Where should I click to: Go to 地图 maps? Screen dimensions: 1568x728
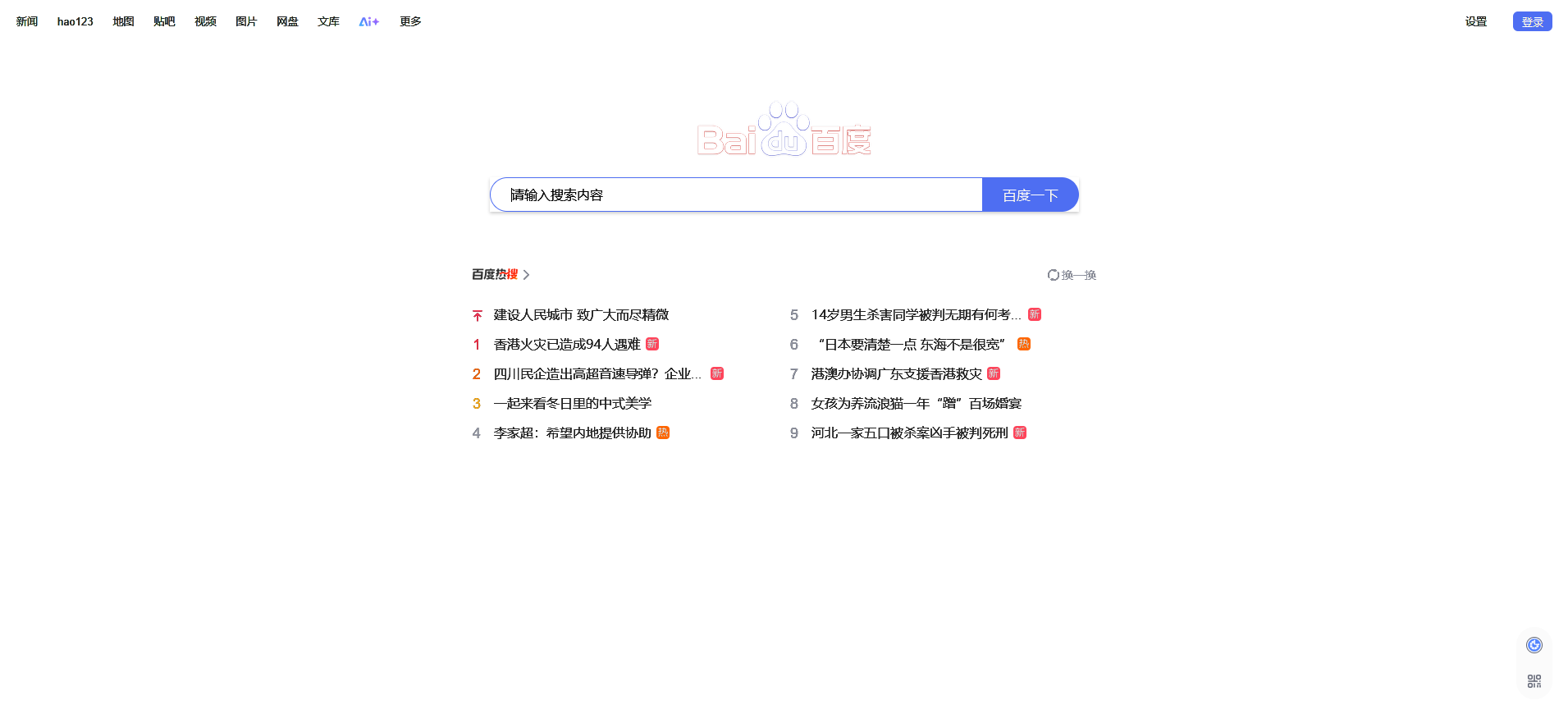pyautogui.click(x=123, y=21)
